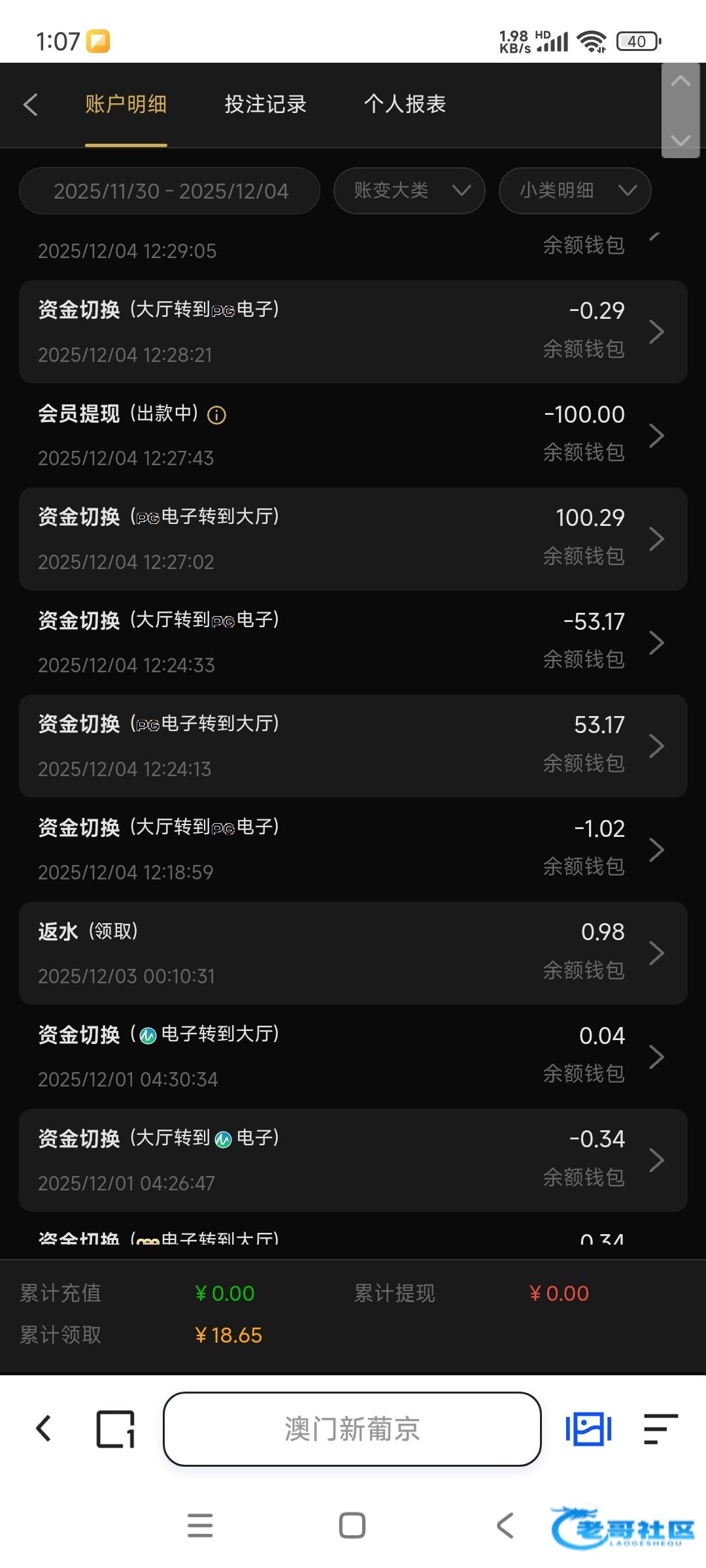Tap the info icon beside 出款中
Screen dimensions: 706x1568
(x=216, y=415)
